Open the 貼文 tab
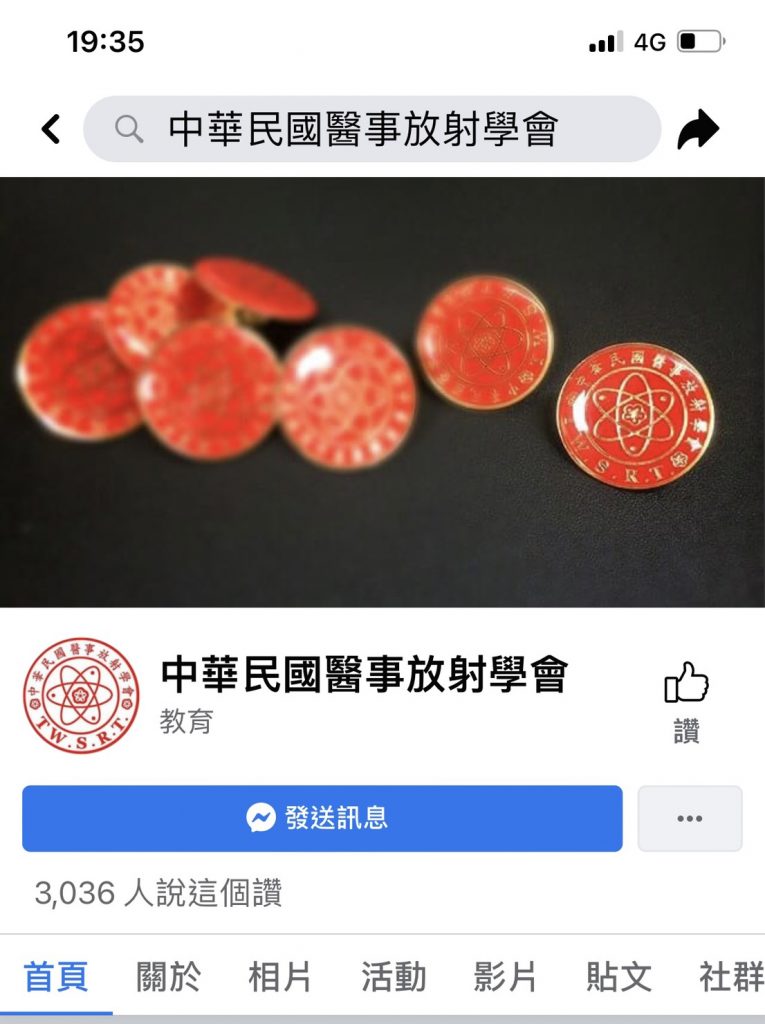 coord(618,977)
